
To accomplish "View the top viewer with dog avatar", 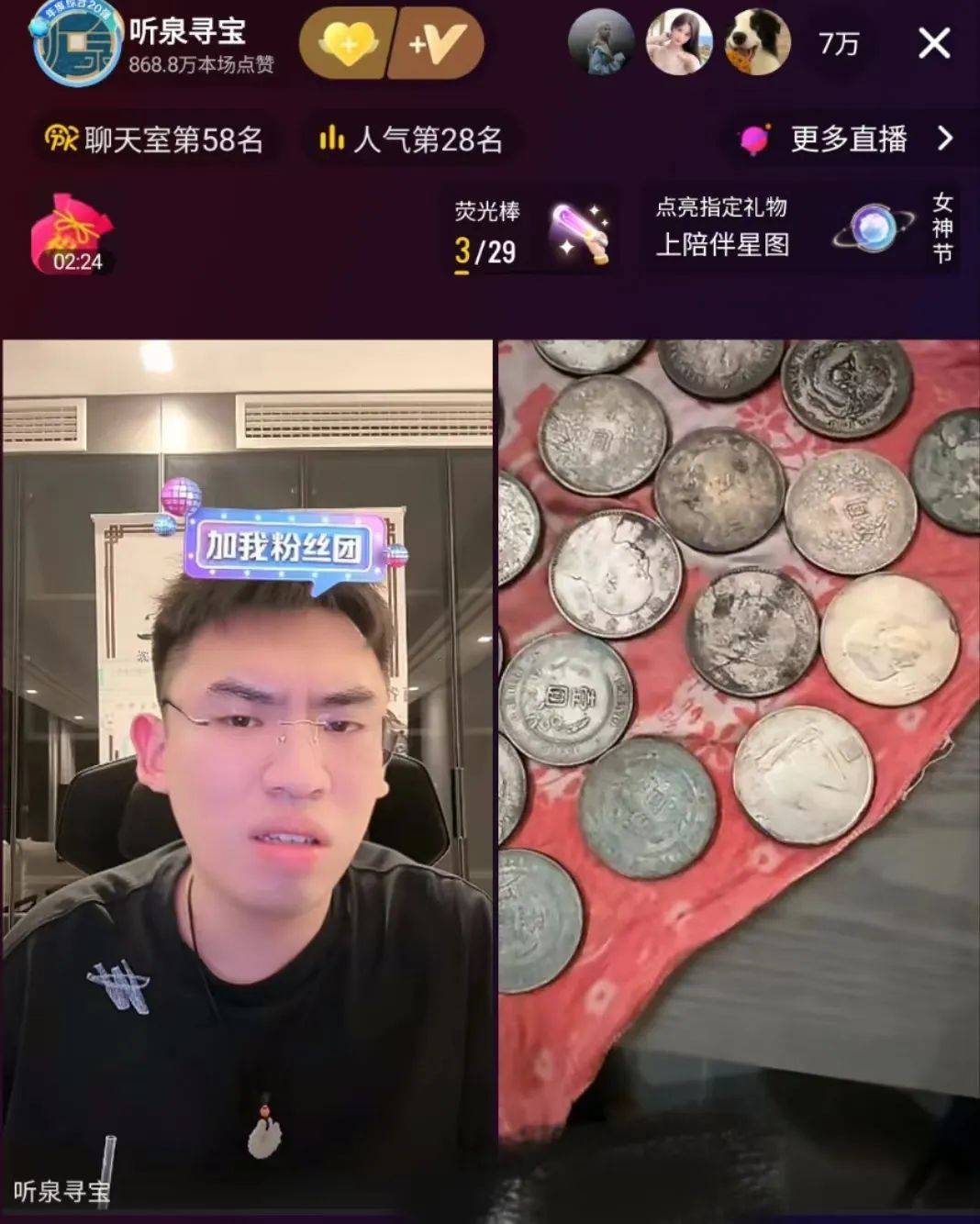I will [758, 43].
